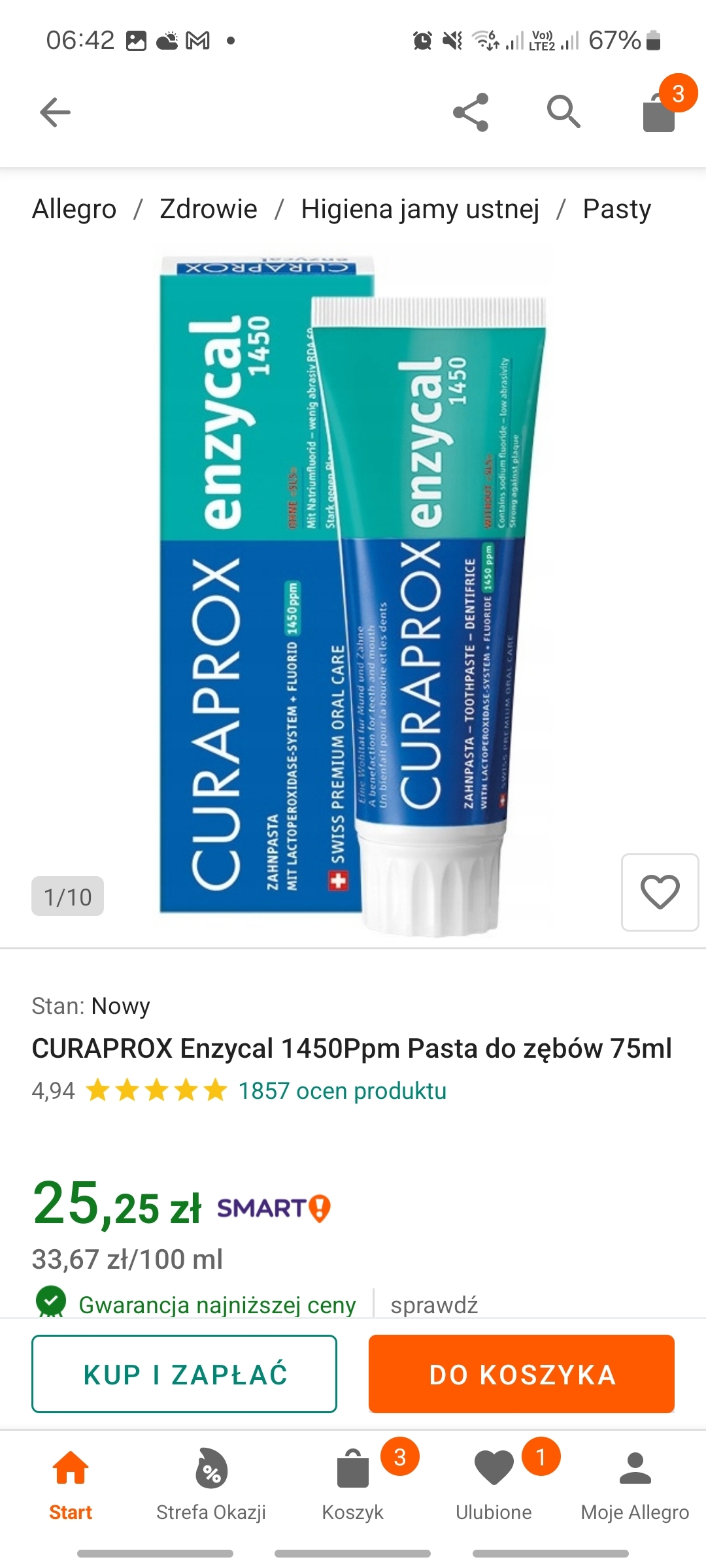Open the Zdrowie category breadcrumb
Screen dimensions: 706x1568
pos(209,210)
